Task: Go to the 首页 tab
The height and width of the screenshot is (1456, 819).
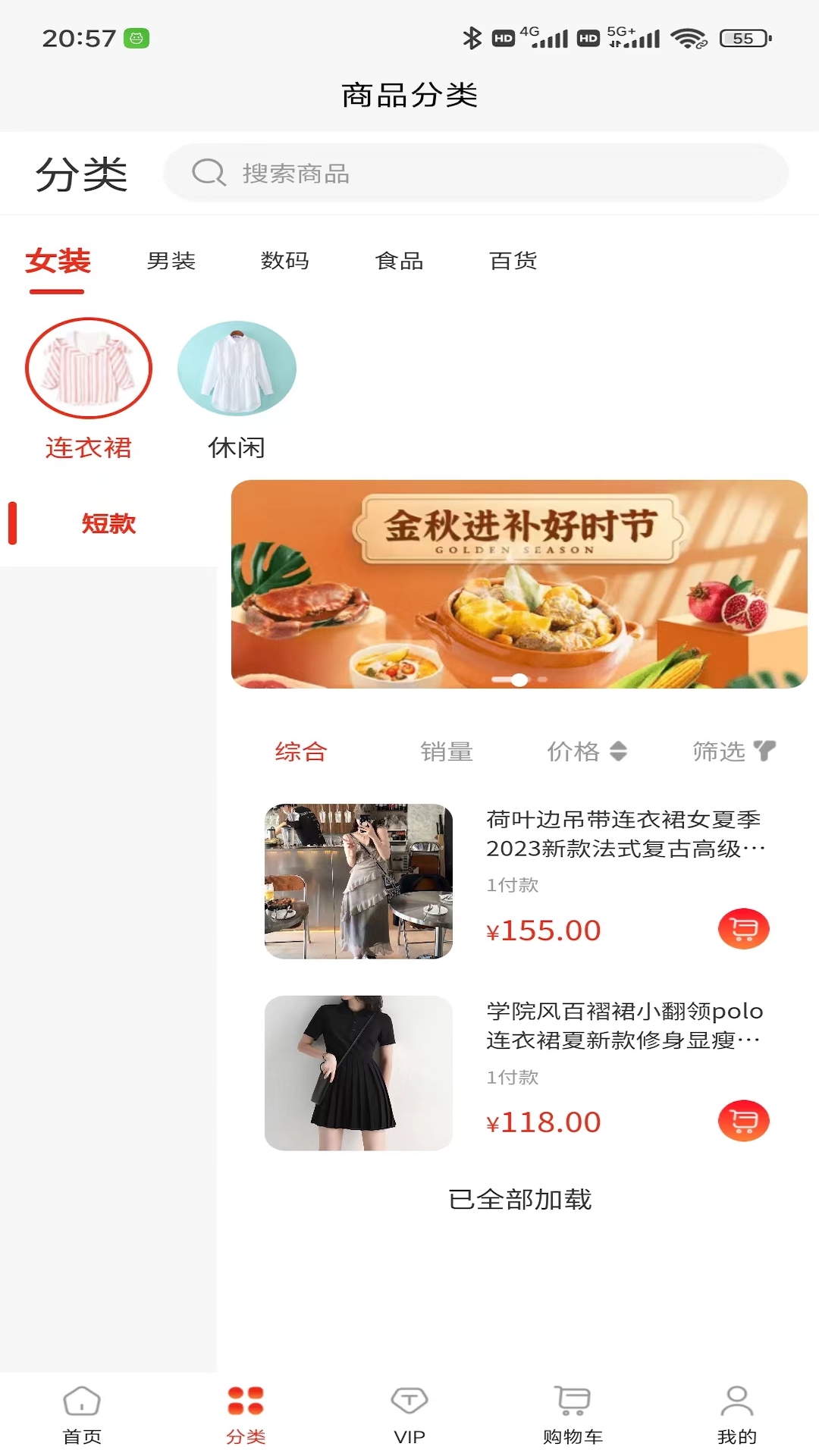Action: (x=82, y=1414)
